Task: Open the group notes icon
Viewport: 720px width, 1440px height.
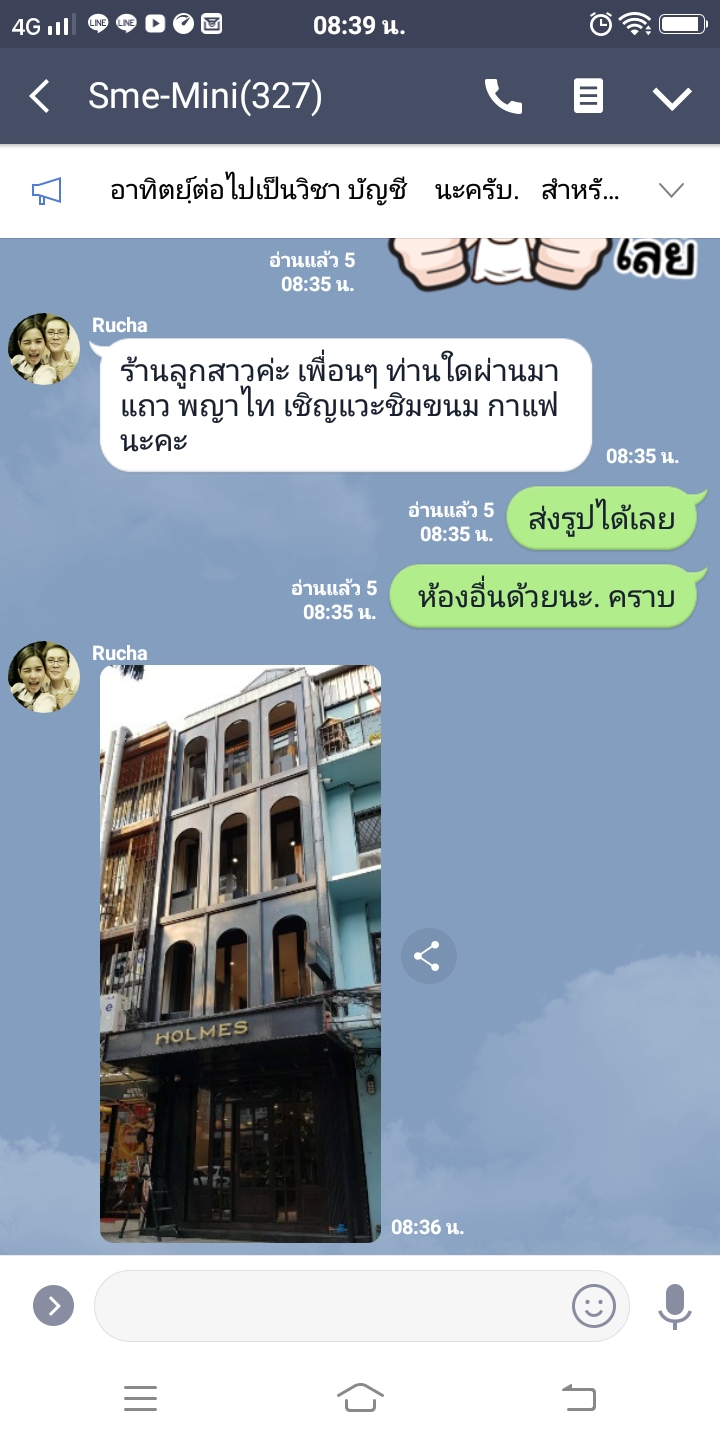Action: tap(588, 97)
